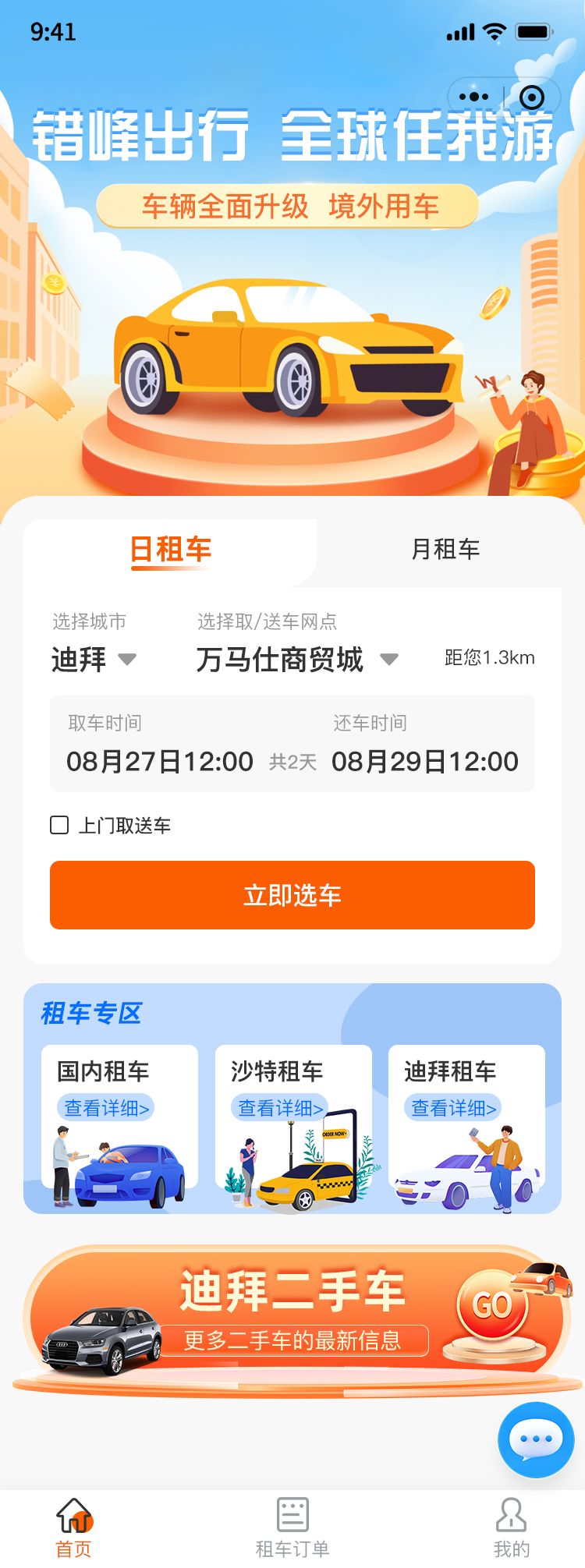Screen dimensions: 585x1568
Task: Switch to the 月租车 tab
Action: pyautogui.click(x=445, y=550)
